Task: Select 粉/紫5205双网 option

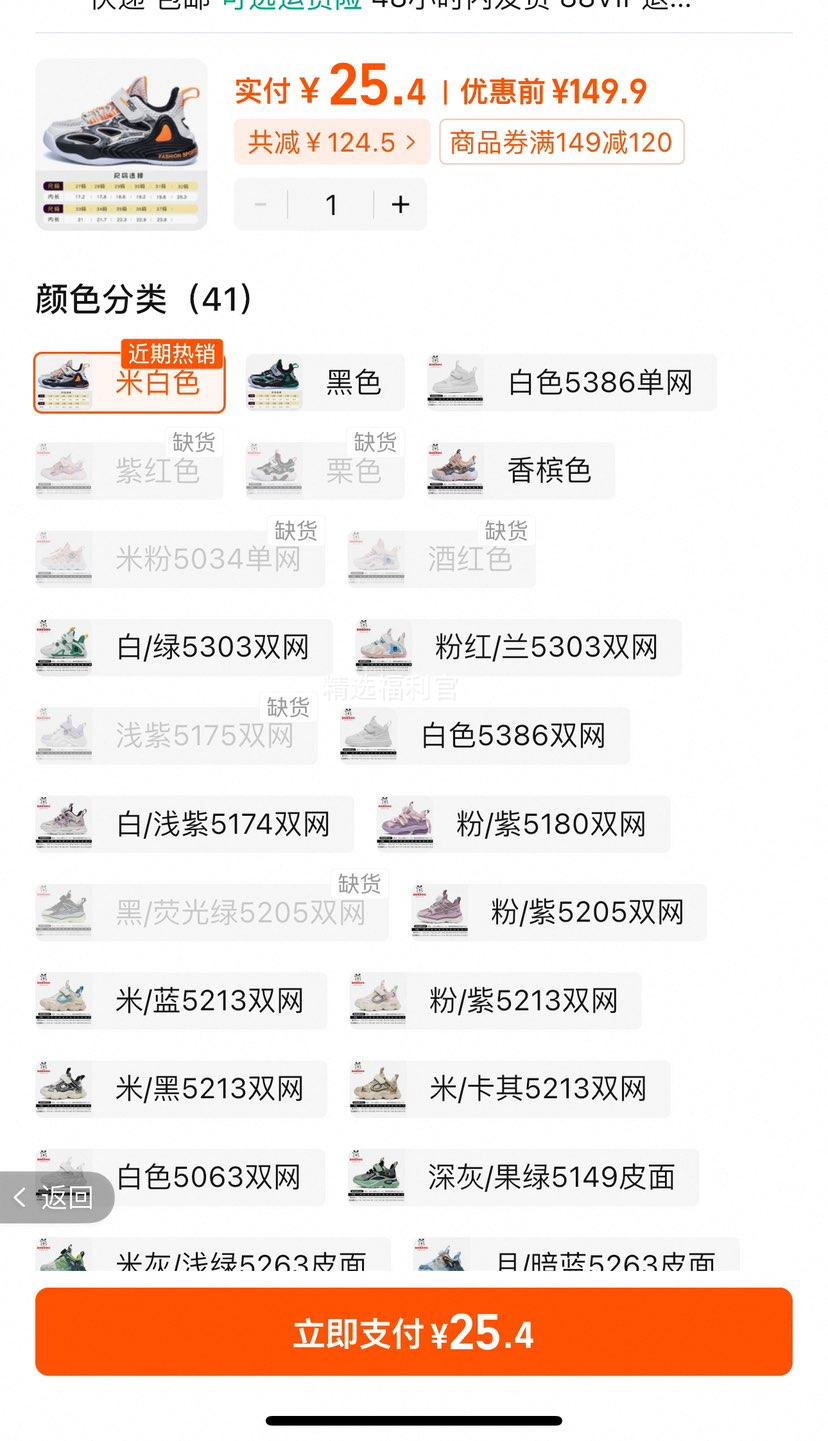Action: (559, 912)
